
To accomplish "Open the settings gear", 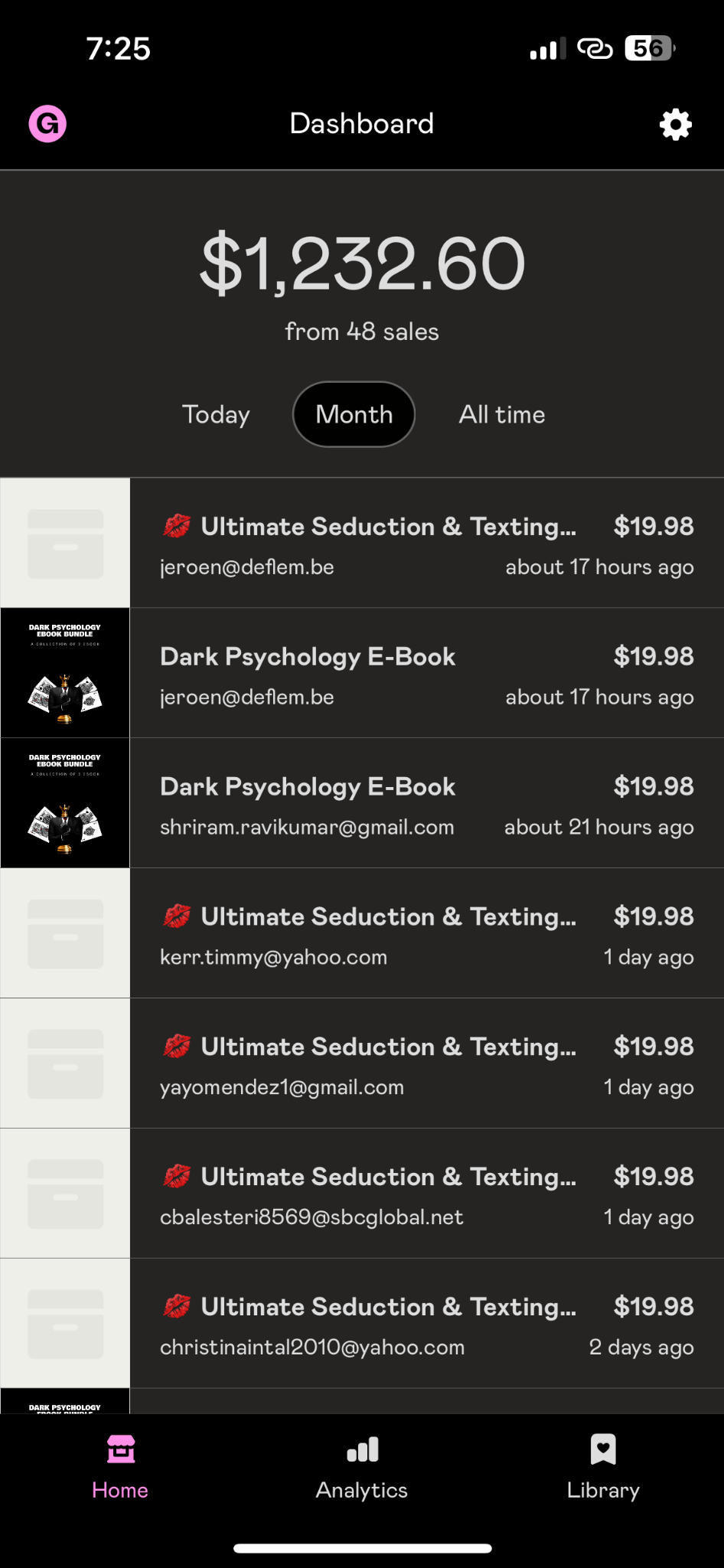I will (675, 124).
